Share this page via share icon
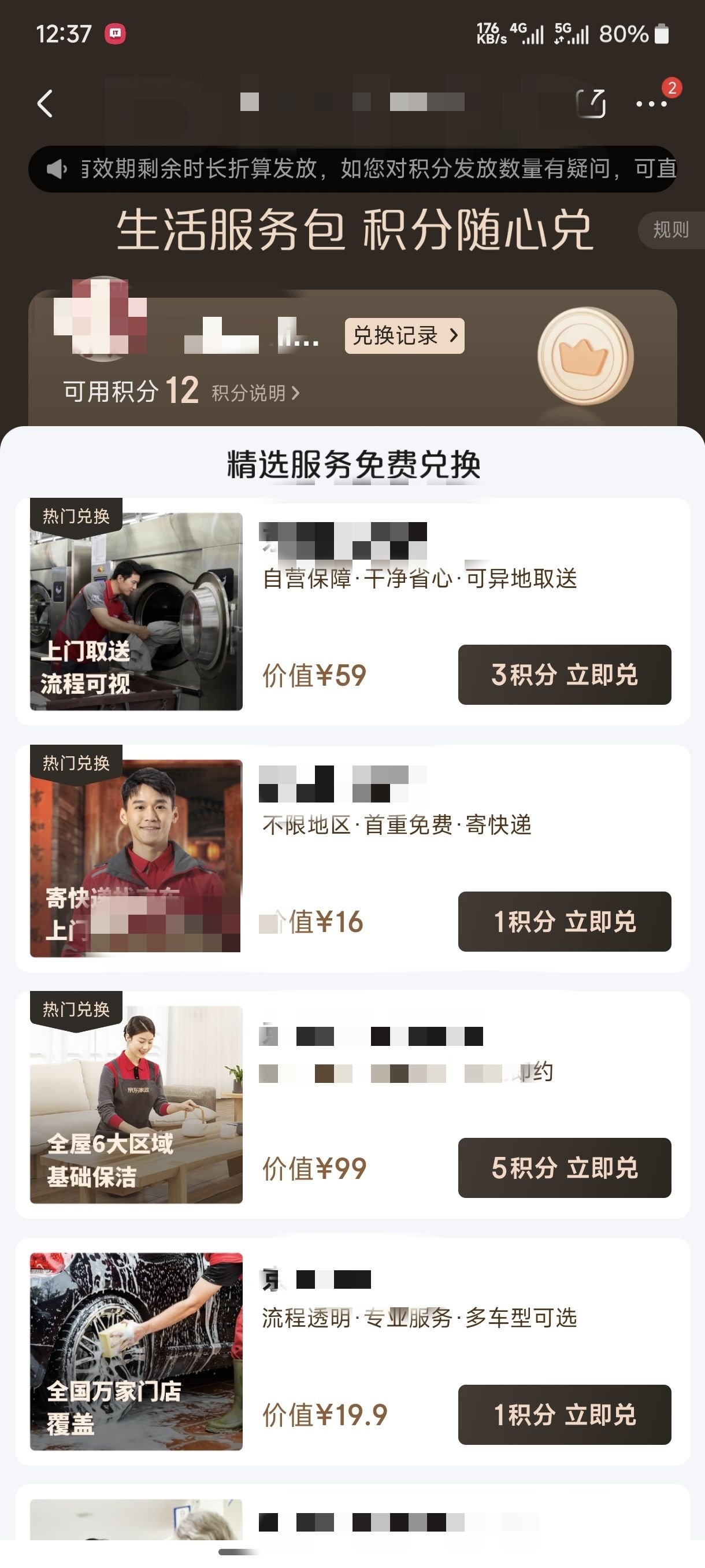The width and height of the screenshot is (705, 1568). point(591,103)
